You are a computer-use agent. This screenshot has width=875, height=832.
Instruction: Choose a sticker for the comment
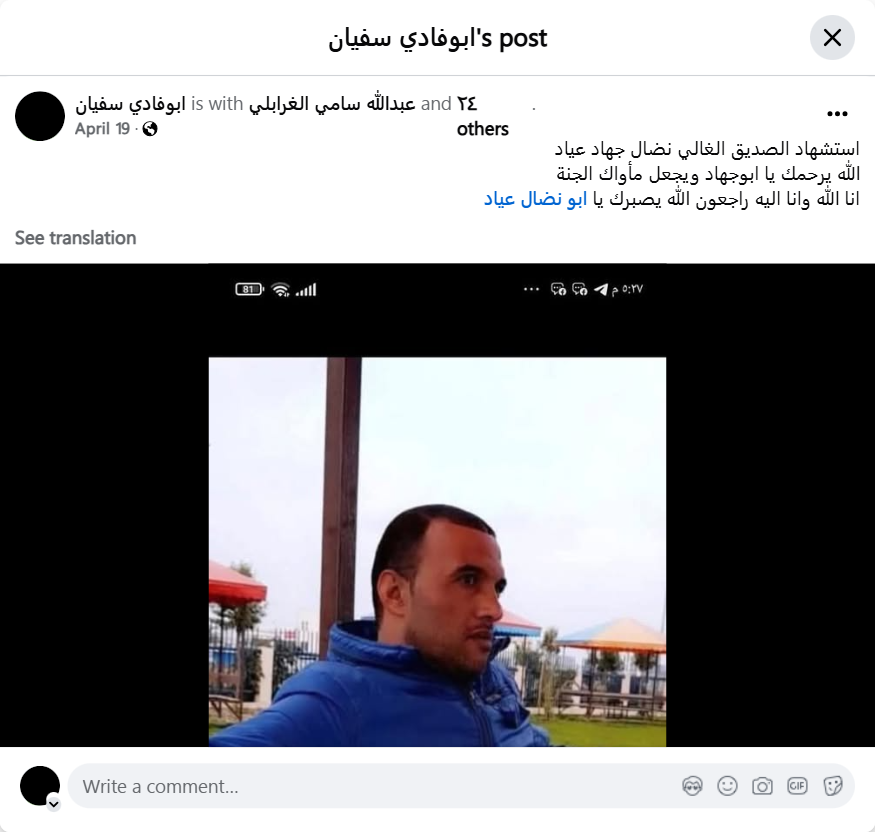(x=832, y=786)
